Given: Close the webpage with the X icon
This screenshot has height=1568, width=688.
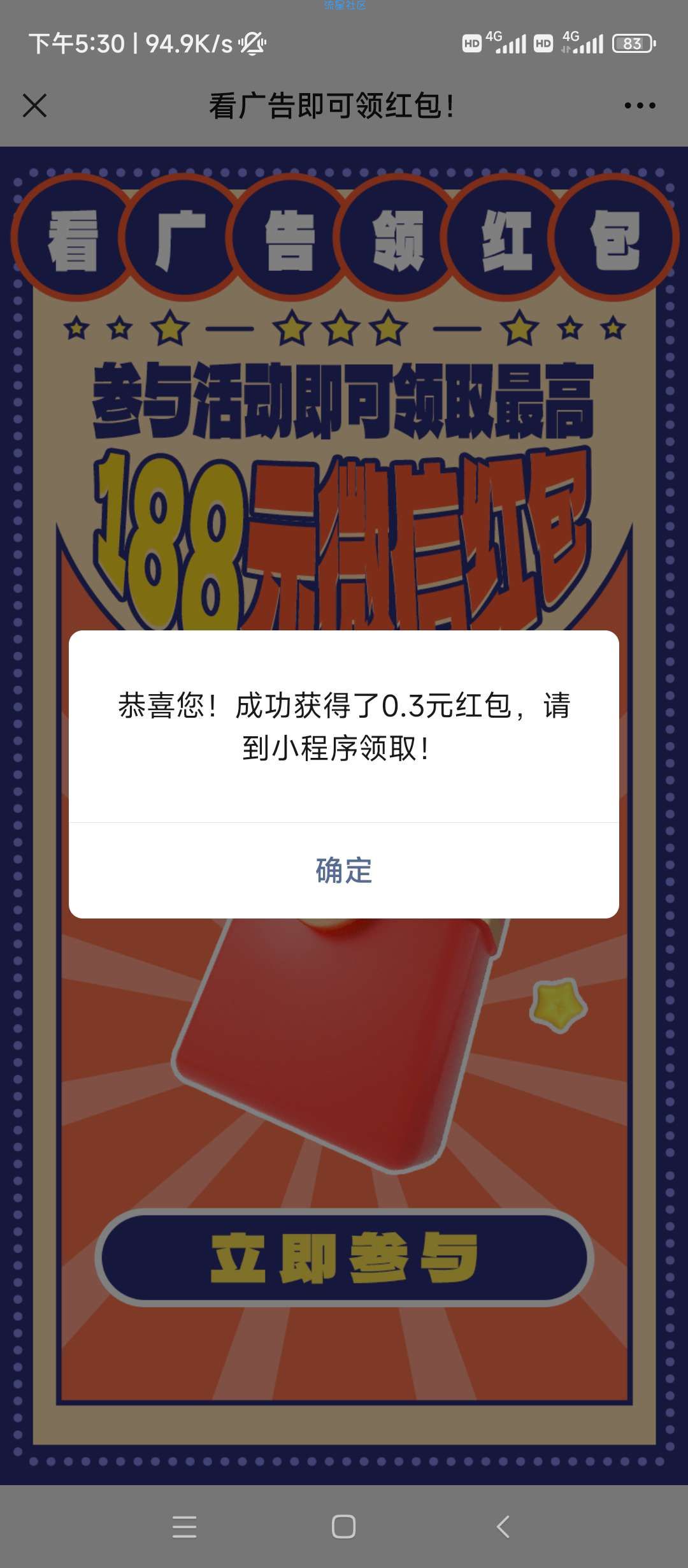Looking at the screenshot, I should click(x=35, y=106).
